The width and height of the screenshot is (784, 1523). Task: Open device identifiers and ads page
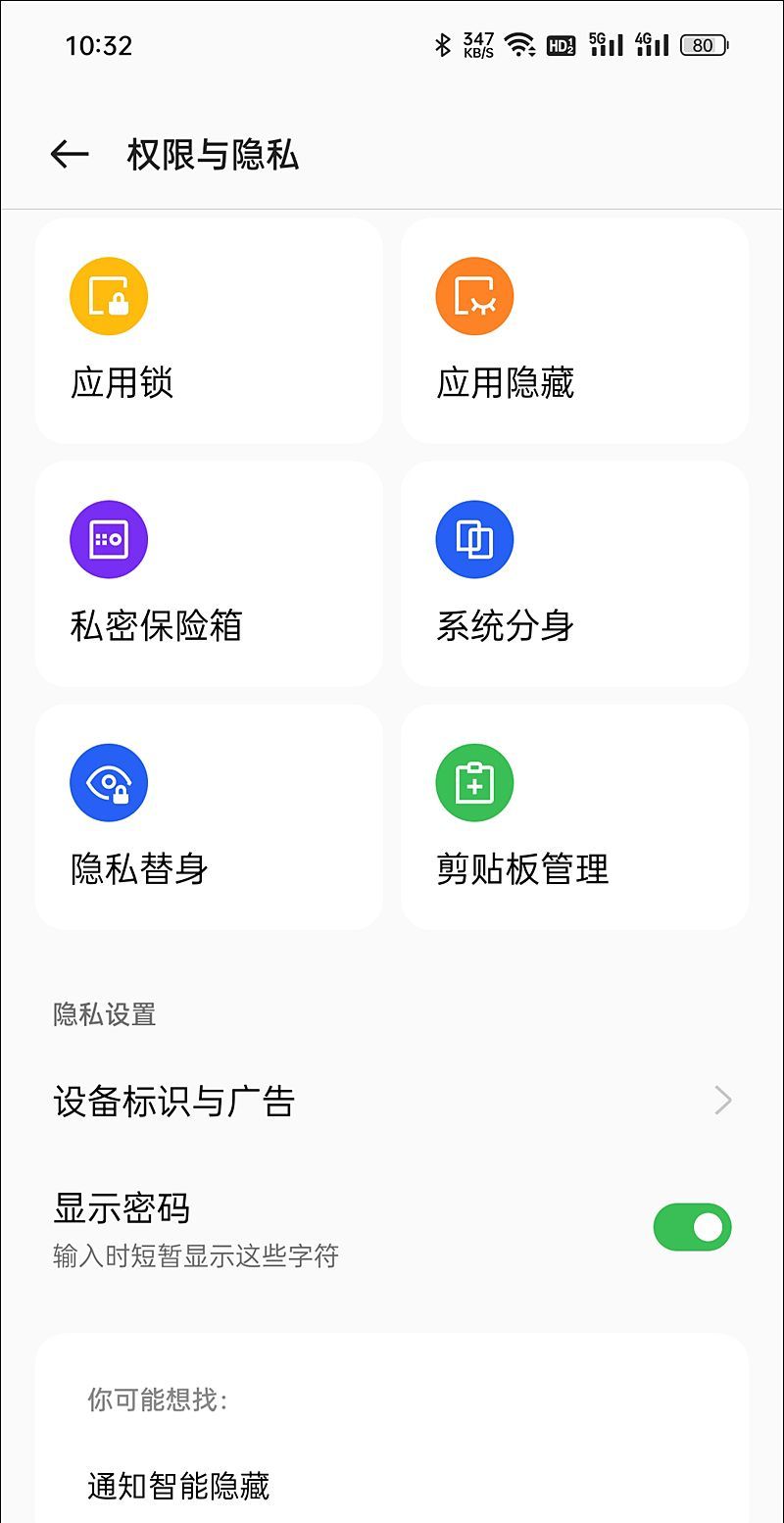click(392, 1101)
